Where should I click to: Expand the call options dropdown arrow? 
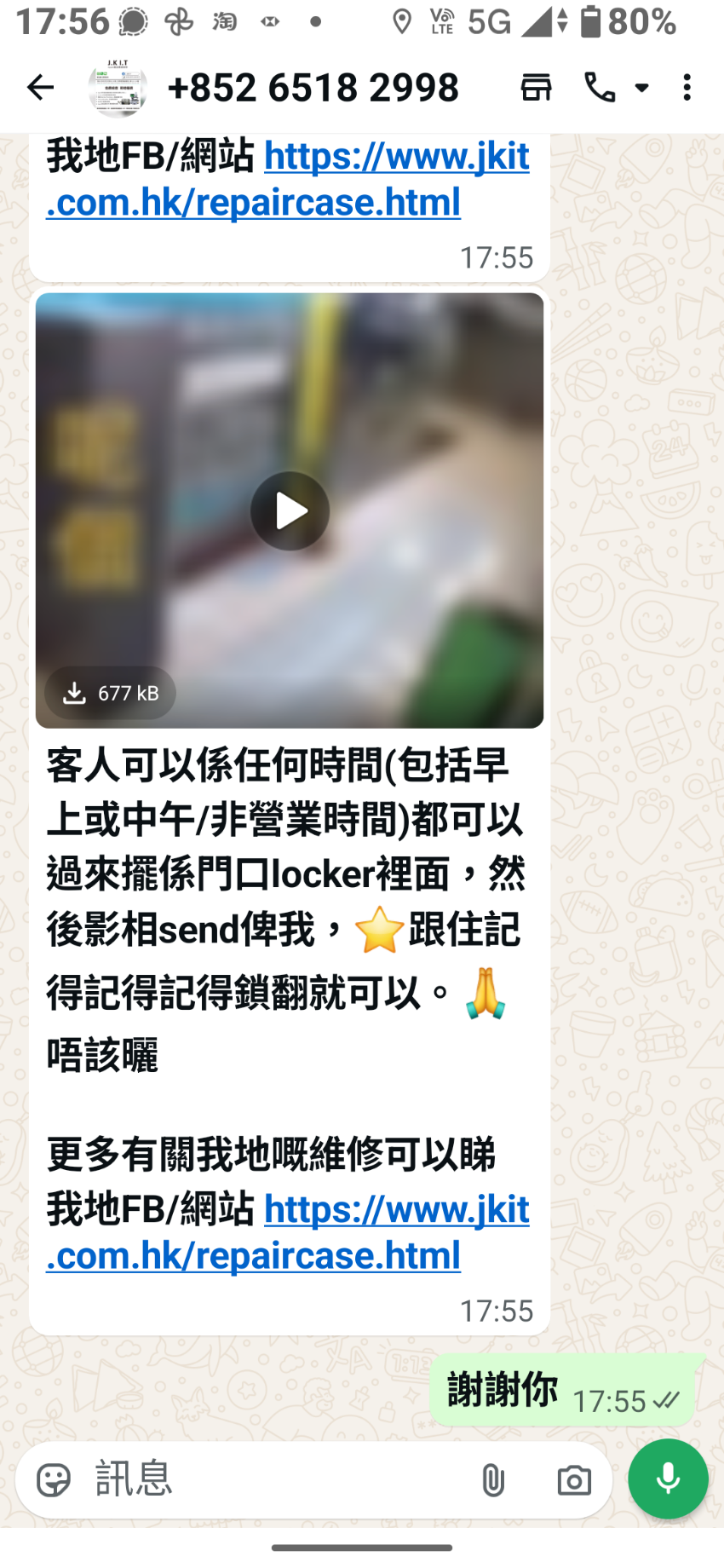642,88
